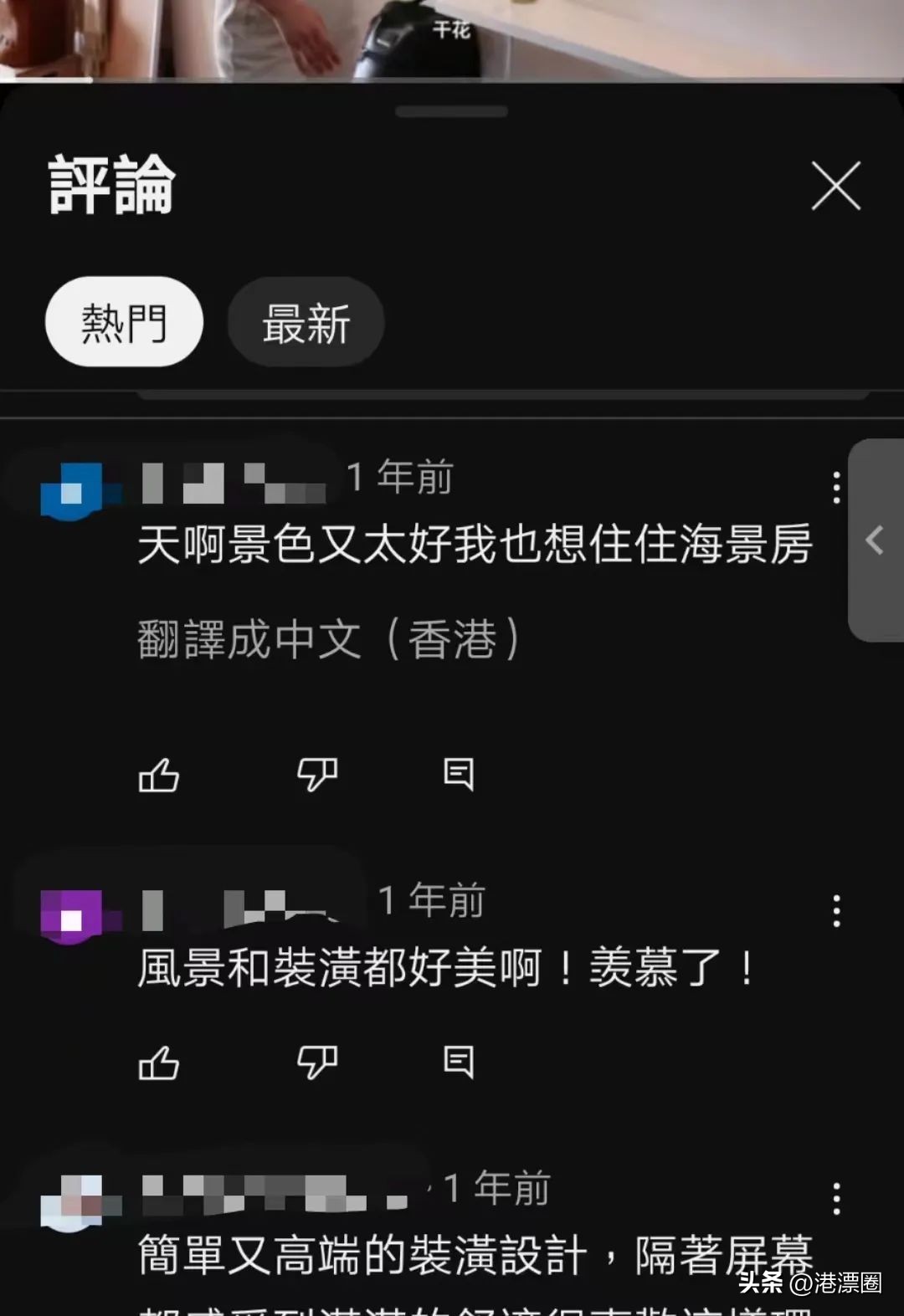
Task: Dislike the second comment
Action: pyautogui.click(x=316, y=1064)
